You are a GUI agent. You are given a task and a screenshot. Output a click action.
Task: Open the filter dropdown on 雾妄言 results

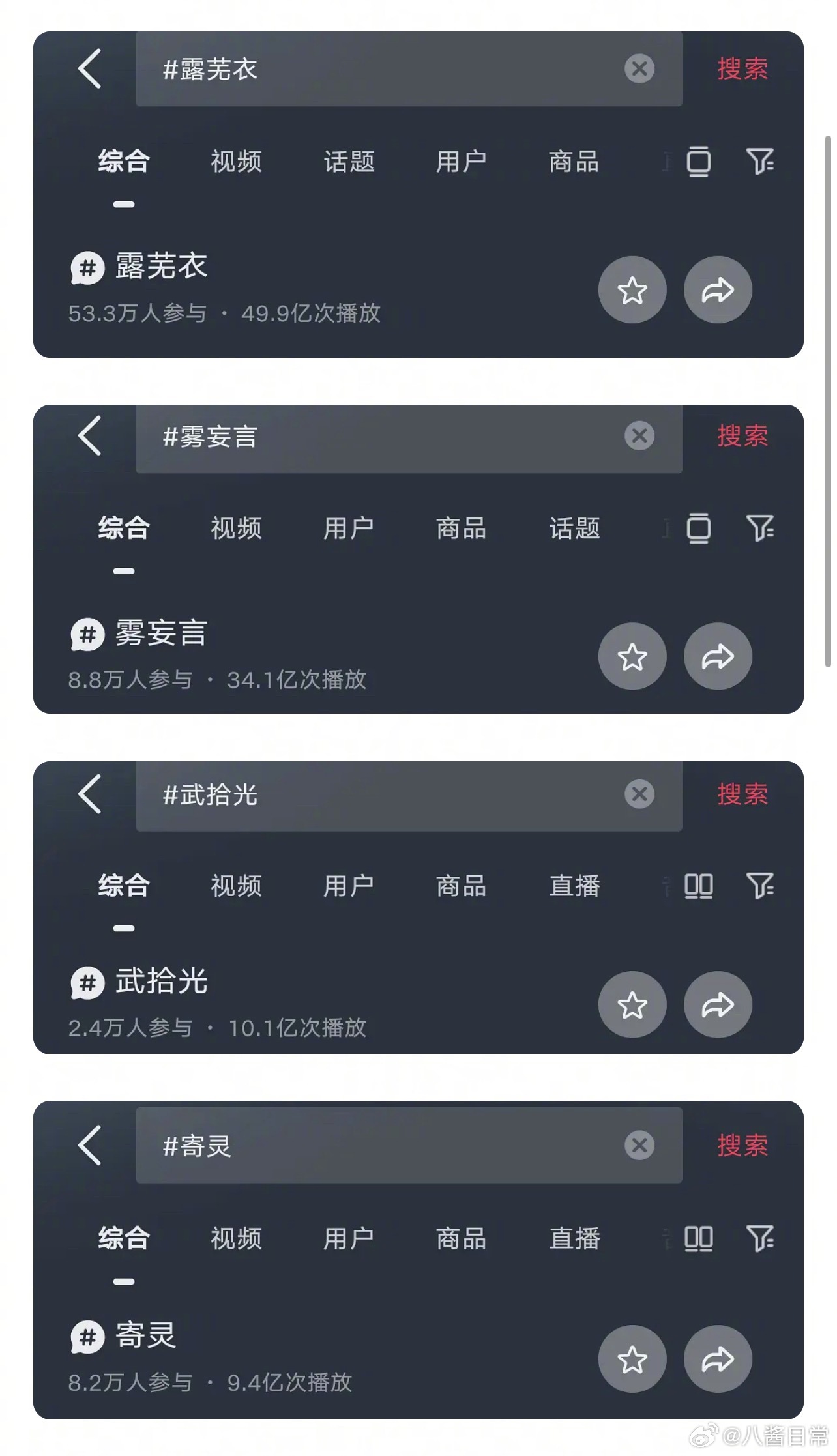[760, 529]
